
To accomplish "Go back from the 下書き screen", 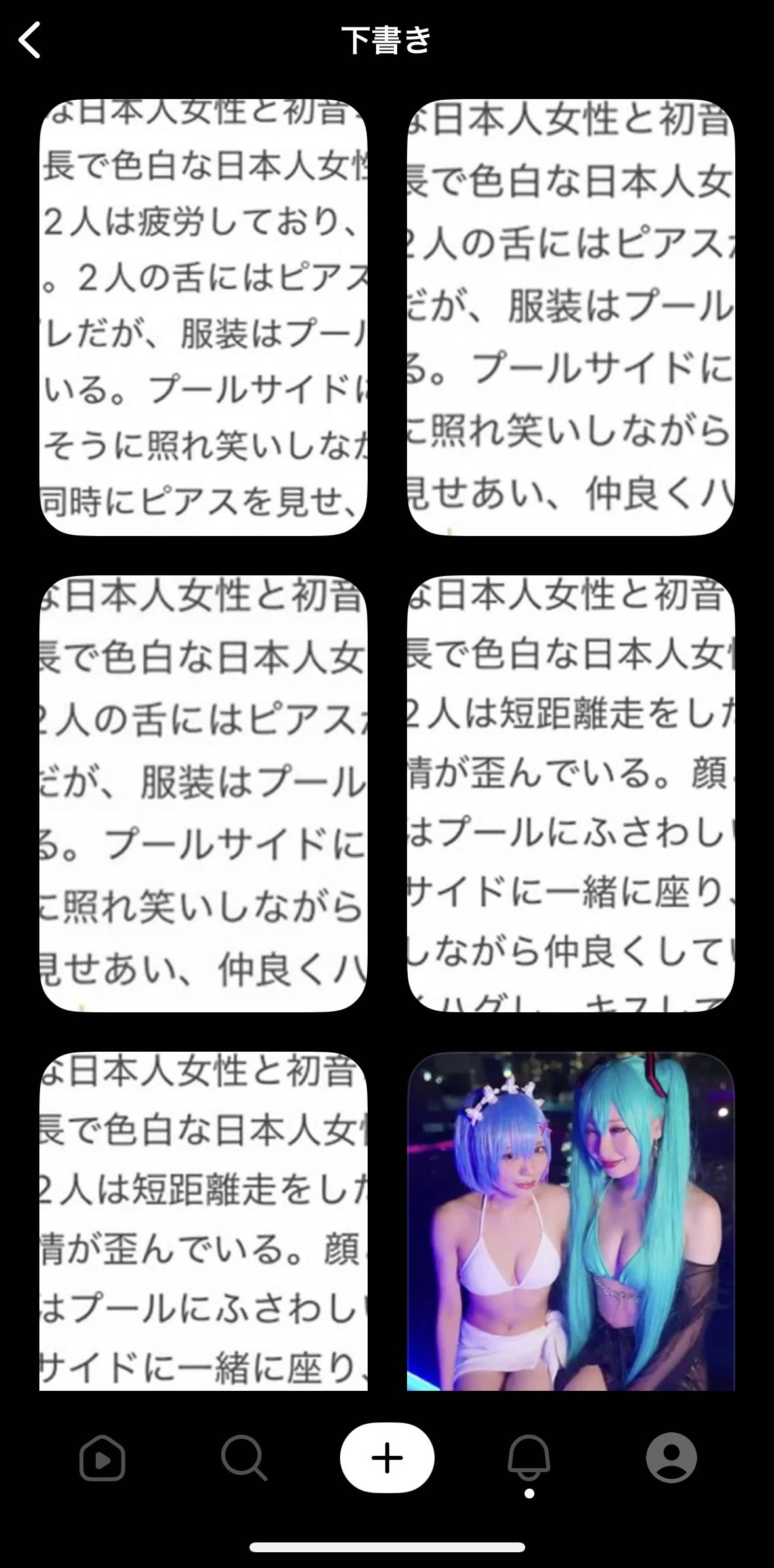I will [x=30, y=40].
